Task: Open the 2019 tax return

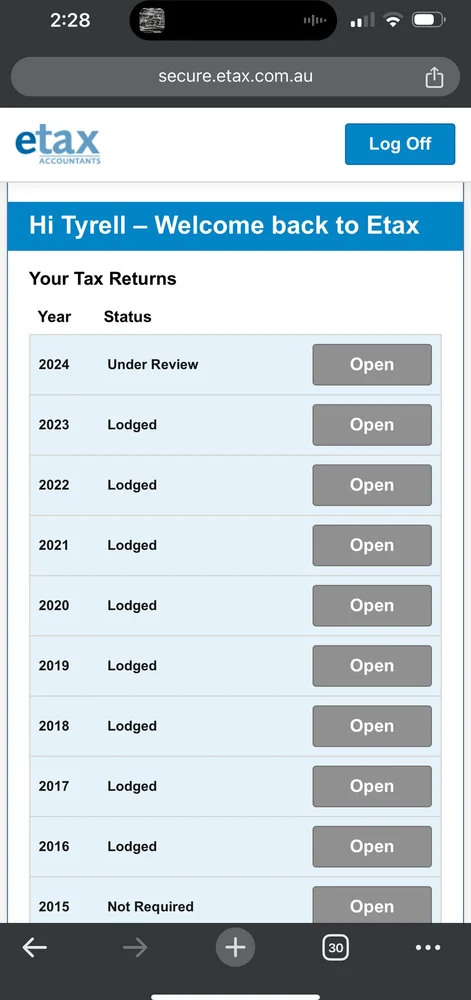Action: tap(372, 666)
